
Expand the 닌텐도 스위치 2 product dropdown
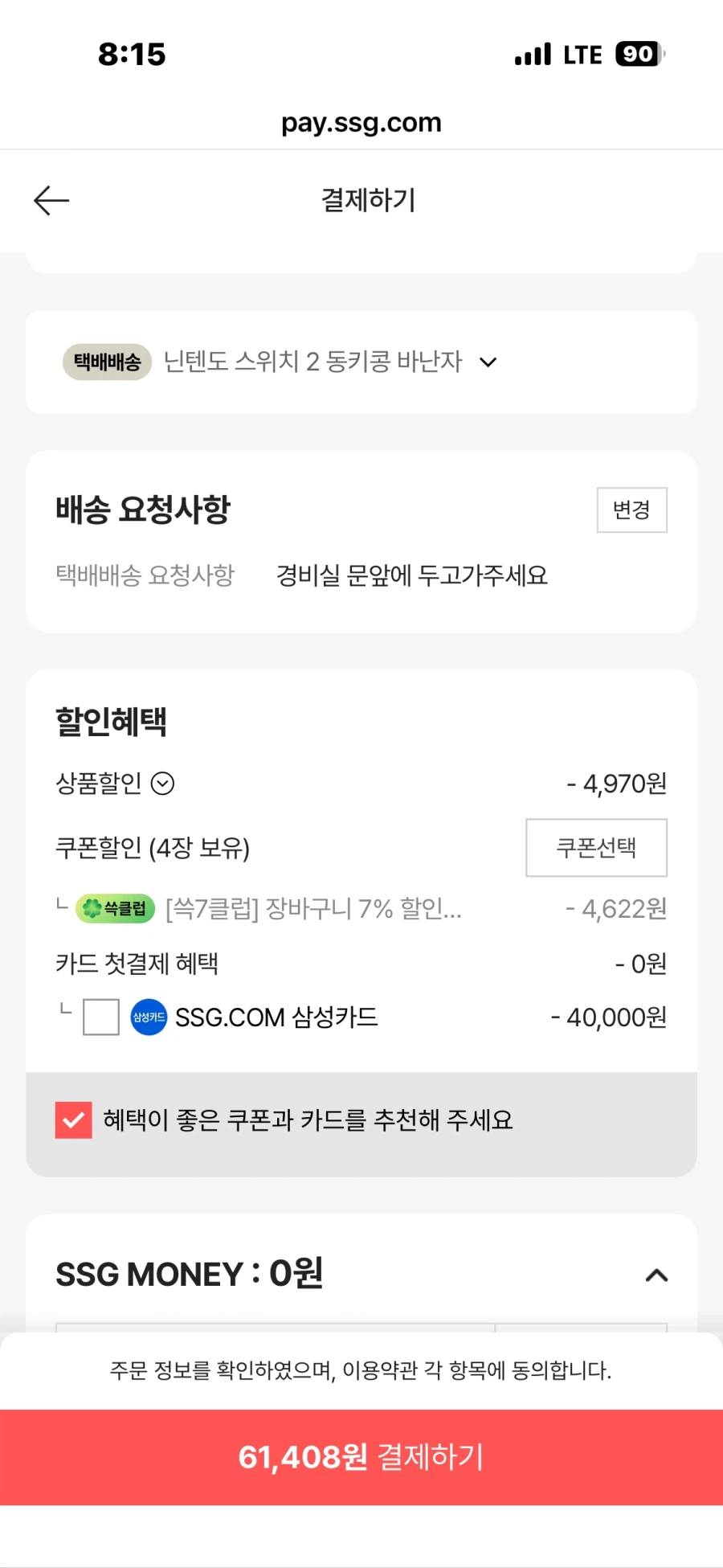[x=488, y=362]
